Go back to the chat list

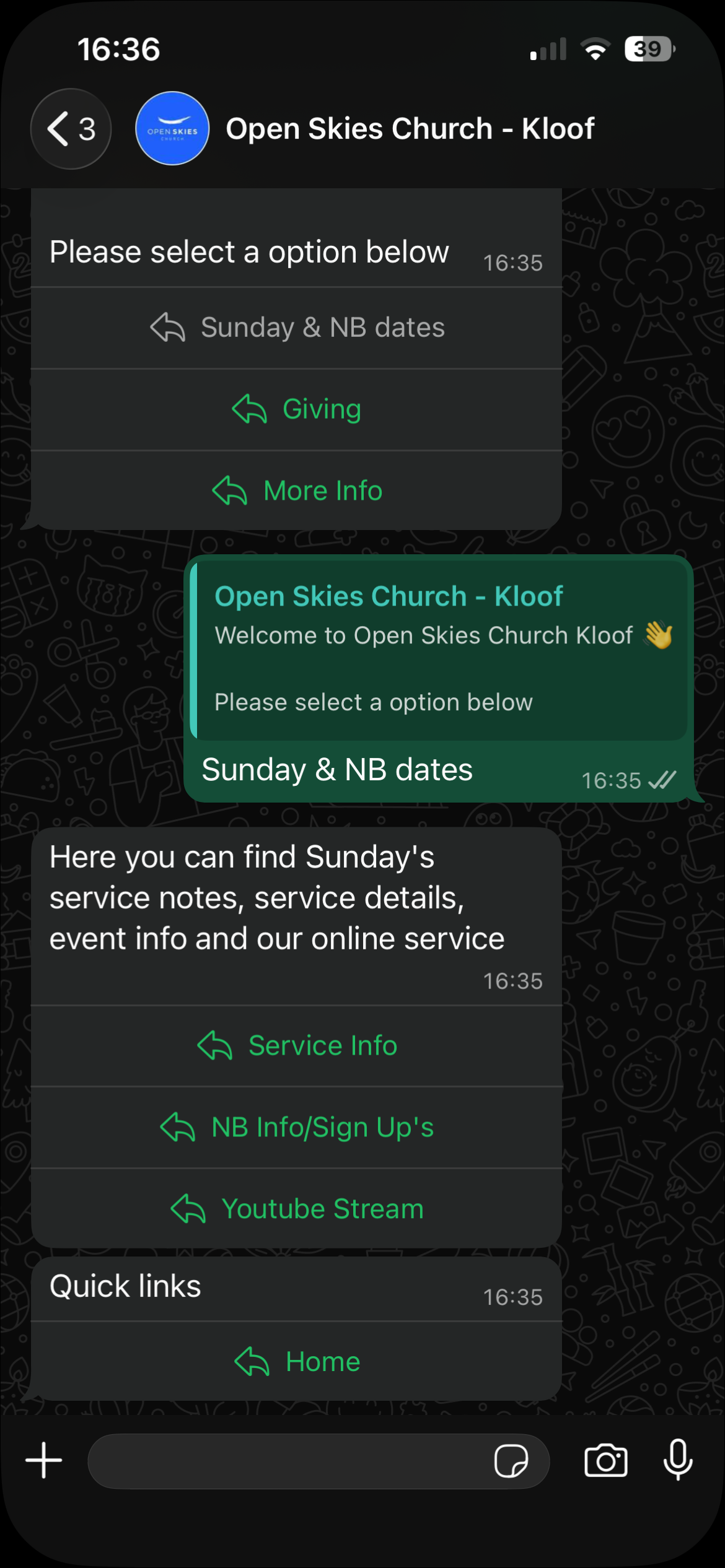point(70,129)
